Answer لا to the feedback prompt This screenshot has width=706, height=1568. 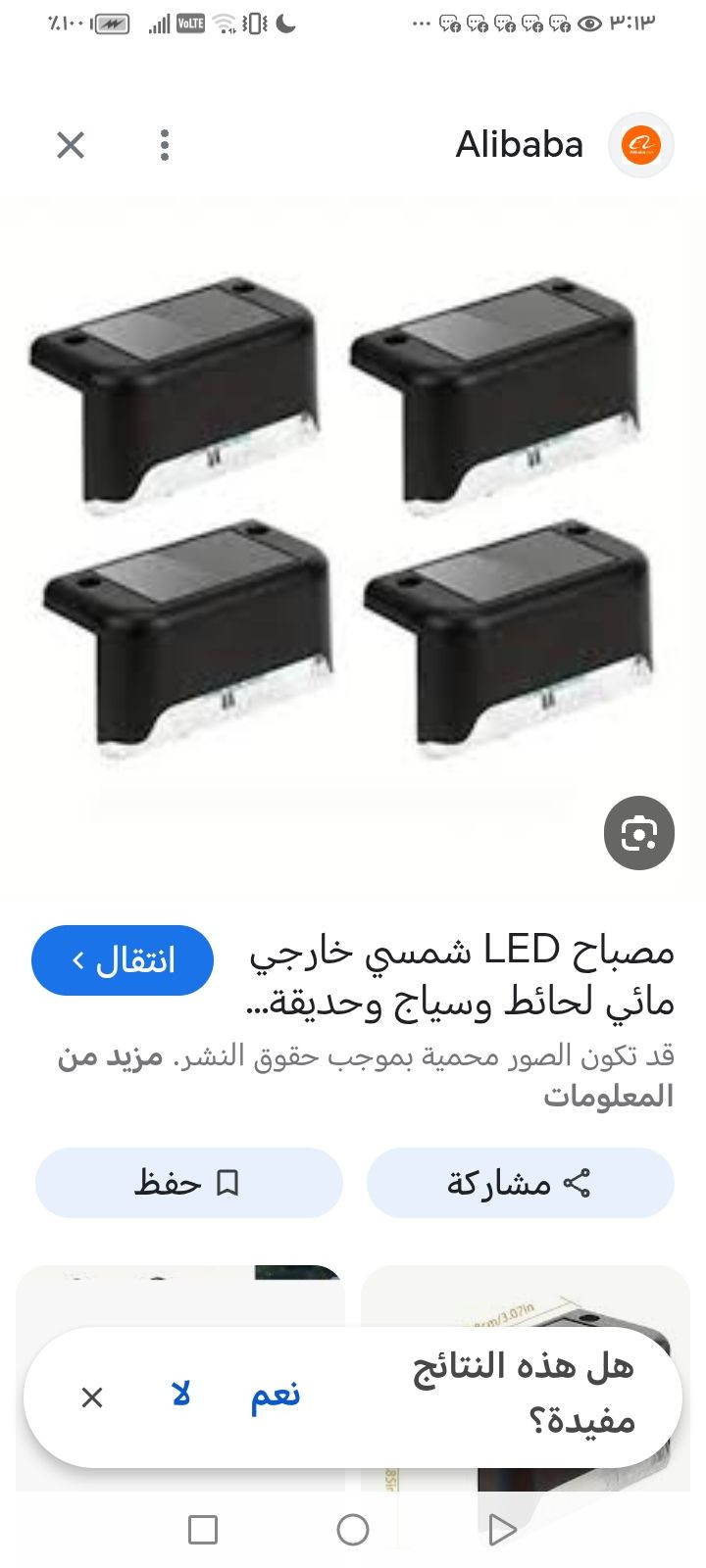click(180, 1396)
